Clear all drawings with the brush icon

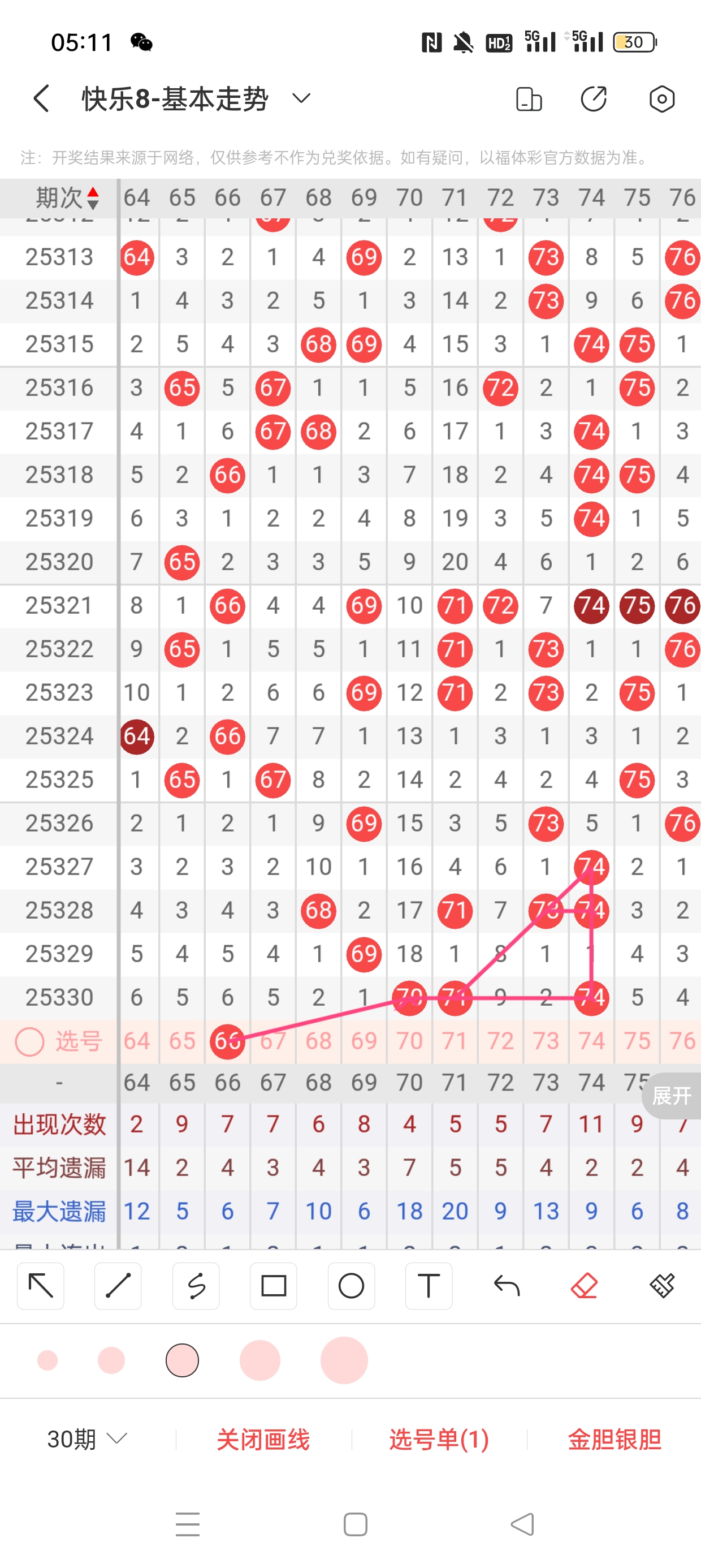tap(661, 1286)
